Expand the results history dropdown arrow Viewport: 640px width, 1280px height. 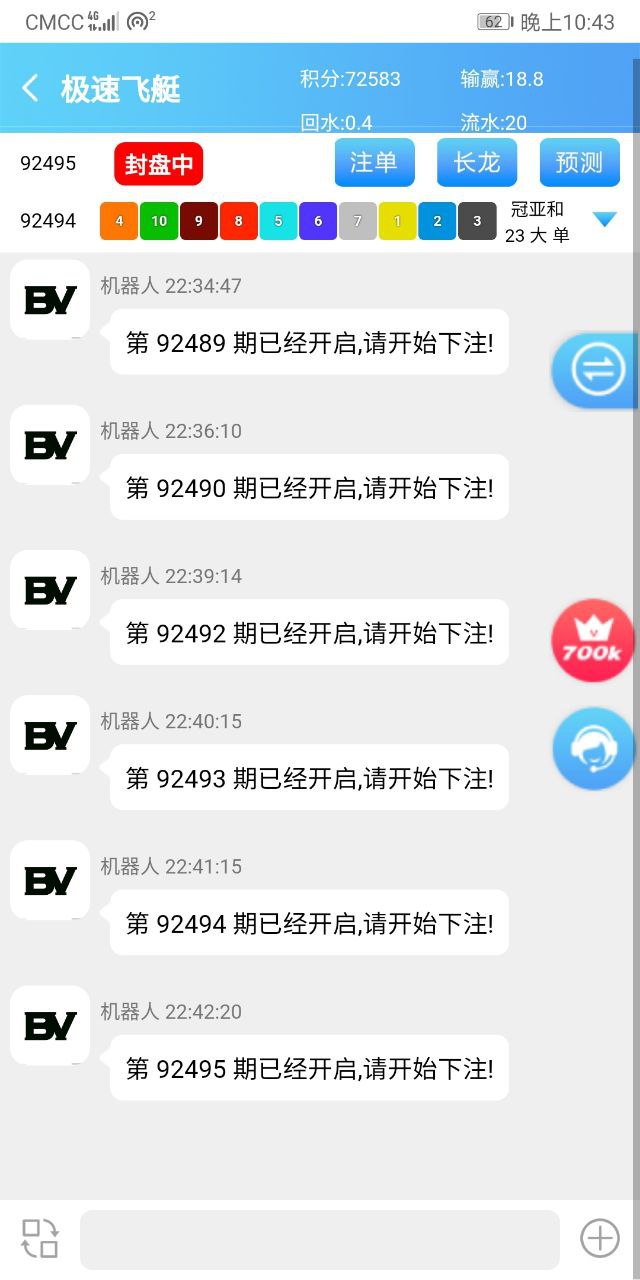(x=605, y=219)
